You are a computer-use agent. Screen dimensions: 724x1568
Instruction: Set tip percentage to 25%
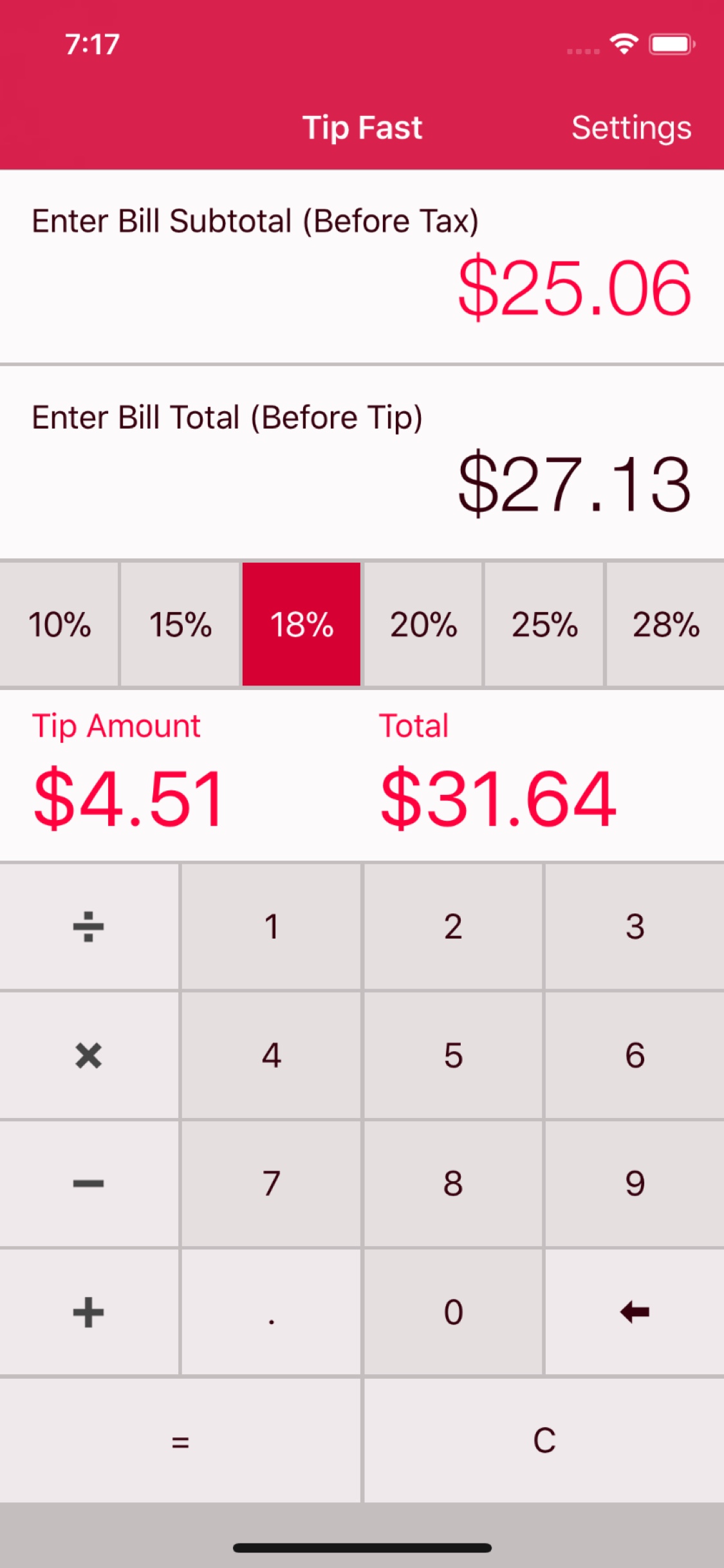click(x=544, y=624)
